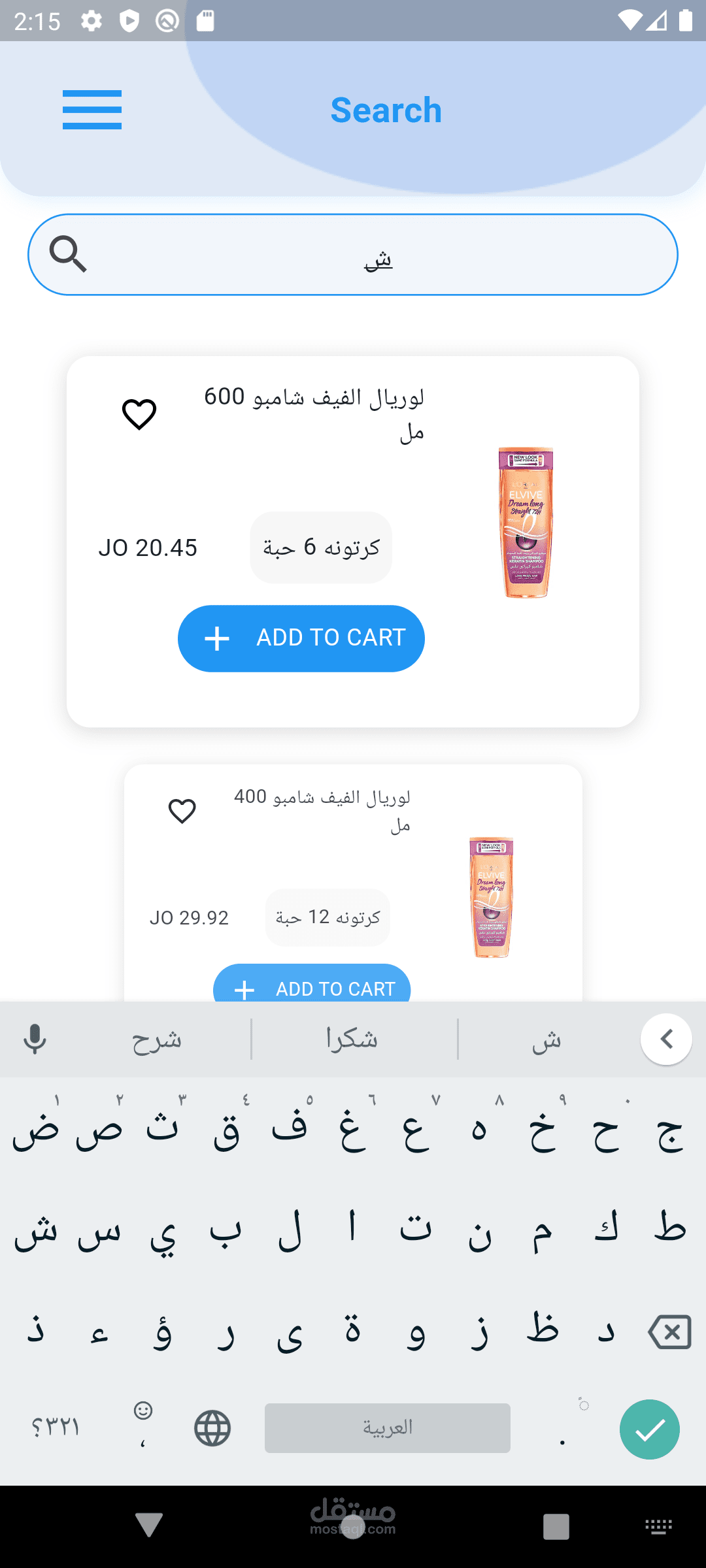Collapse the keyboard suggestion strip arrow

(x=666, y=1039)
